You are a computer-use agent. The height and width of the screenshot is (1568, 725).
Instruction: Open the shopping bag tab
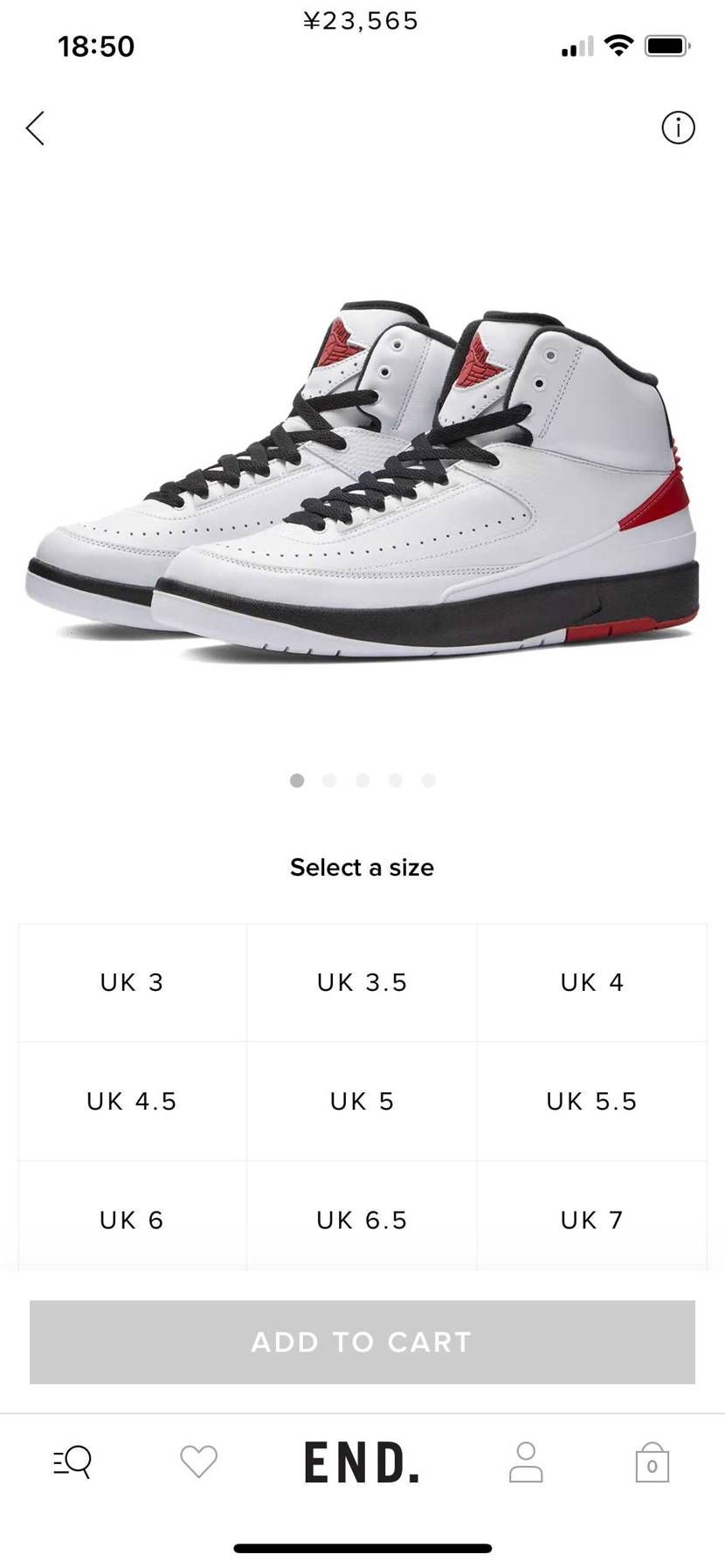pyautogui.click(x=652, y=1462)
